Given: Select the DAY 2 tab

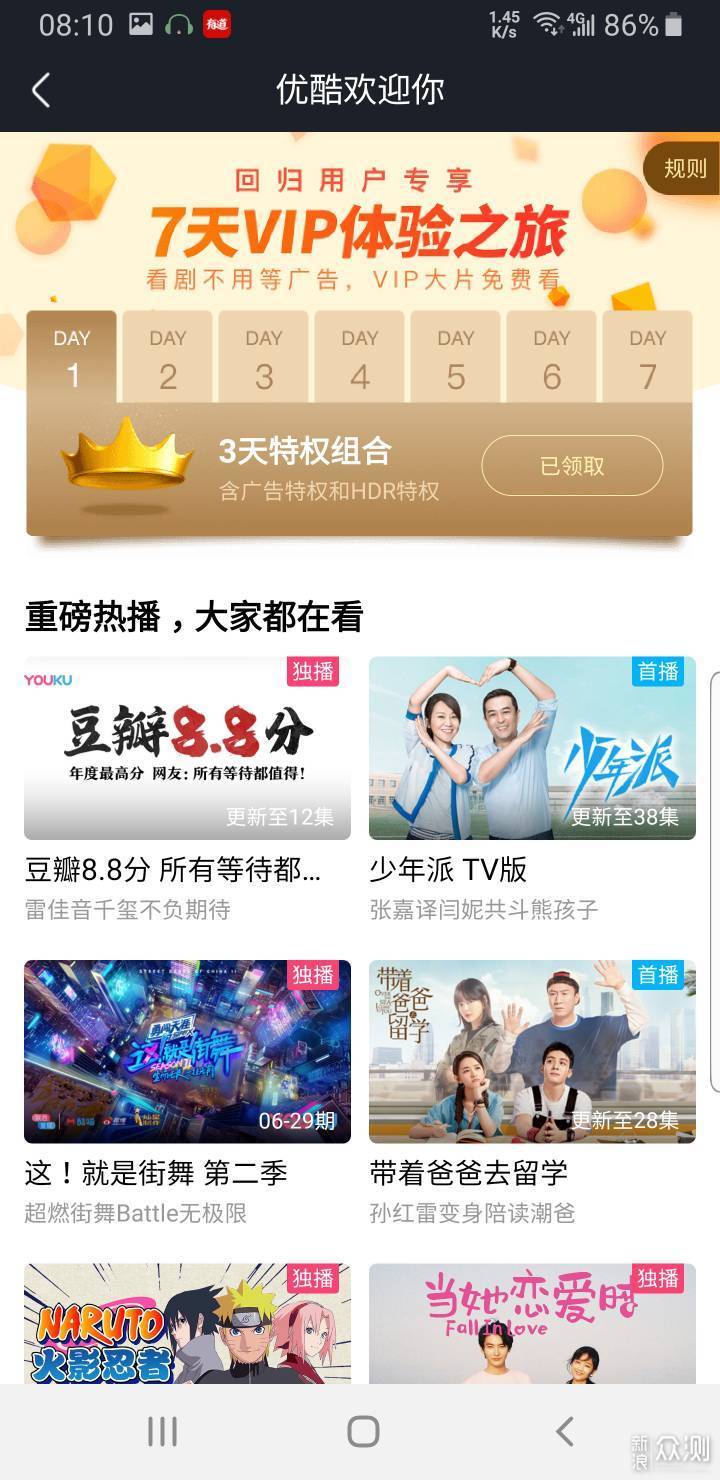Looking at the screenshot, I should 168,360.
